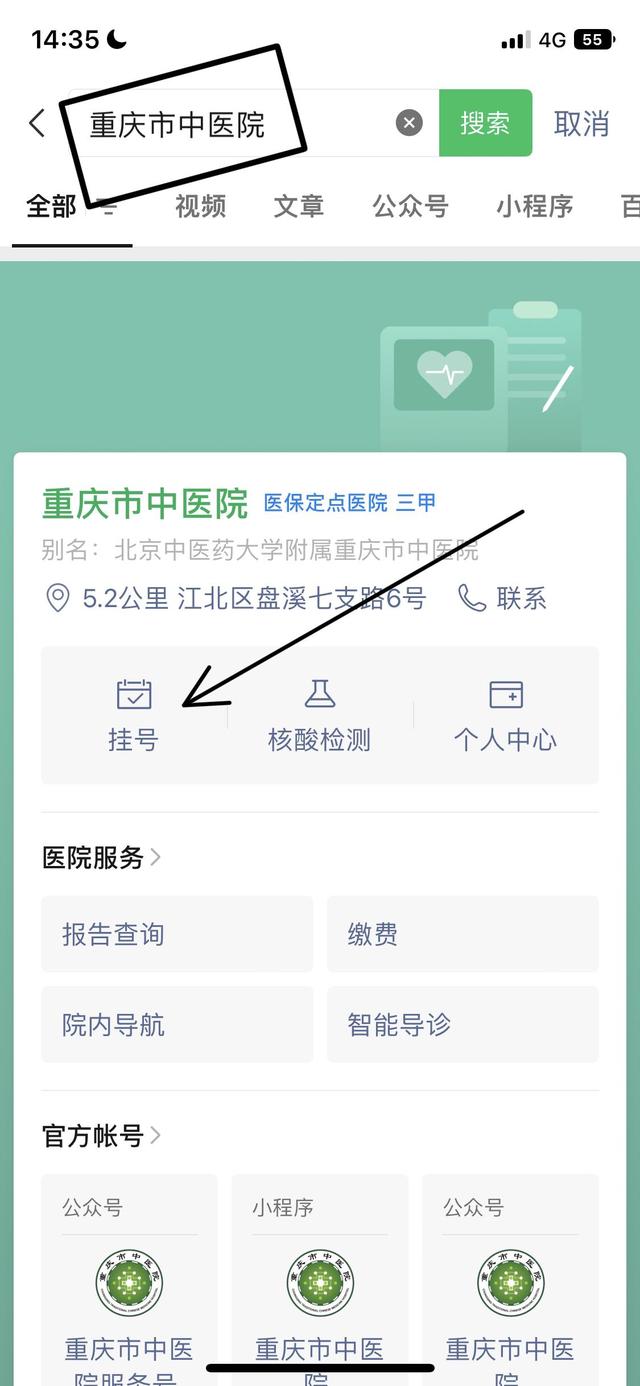Tap the green 搜索 button
The width and height of the screenshot is (640, 1386).
(485, 123)
